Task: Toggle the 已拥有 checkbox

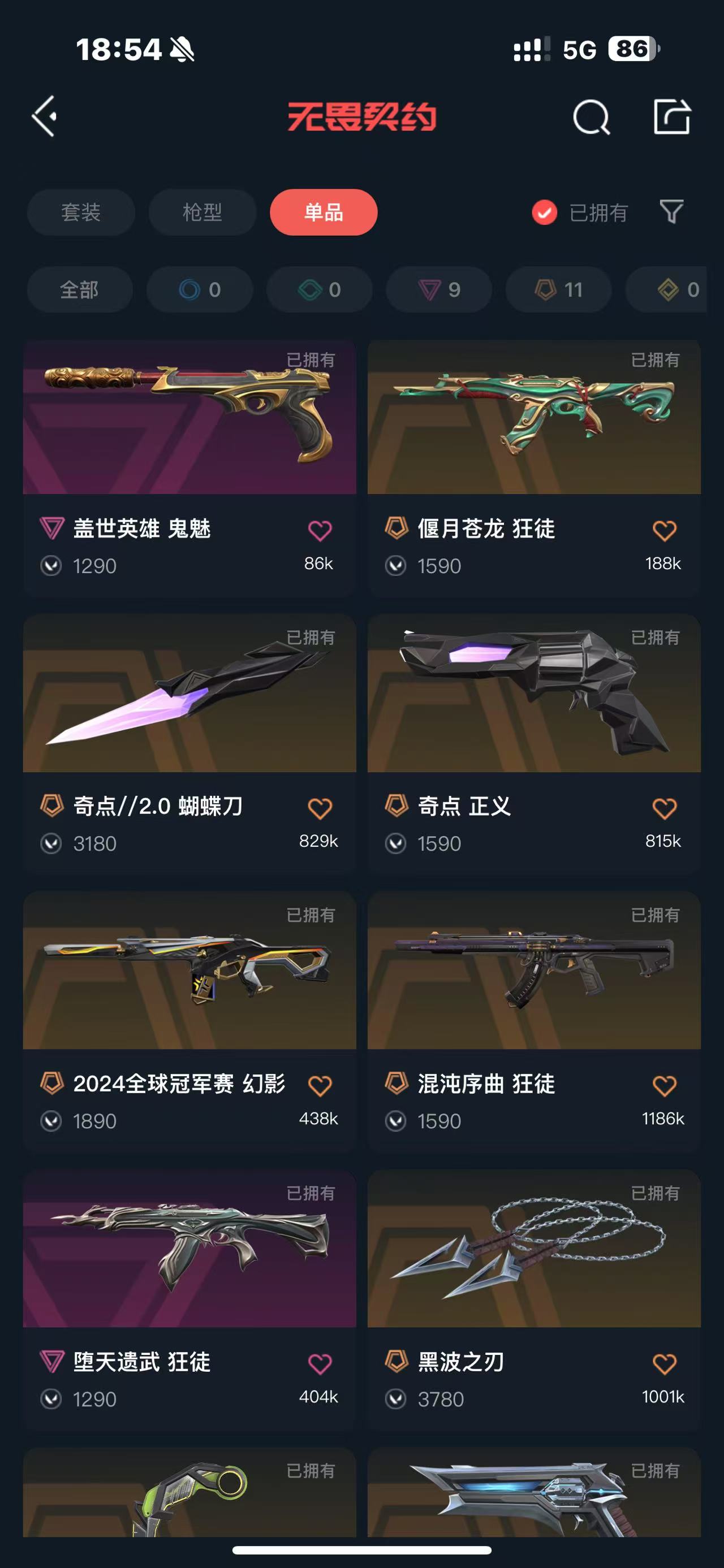Action: [x=544, y=213]
